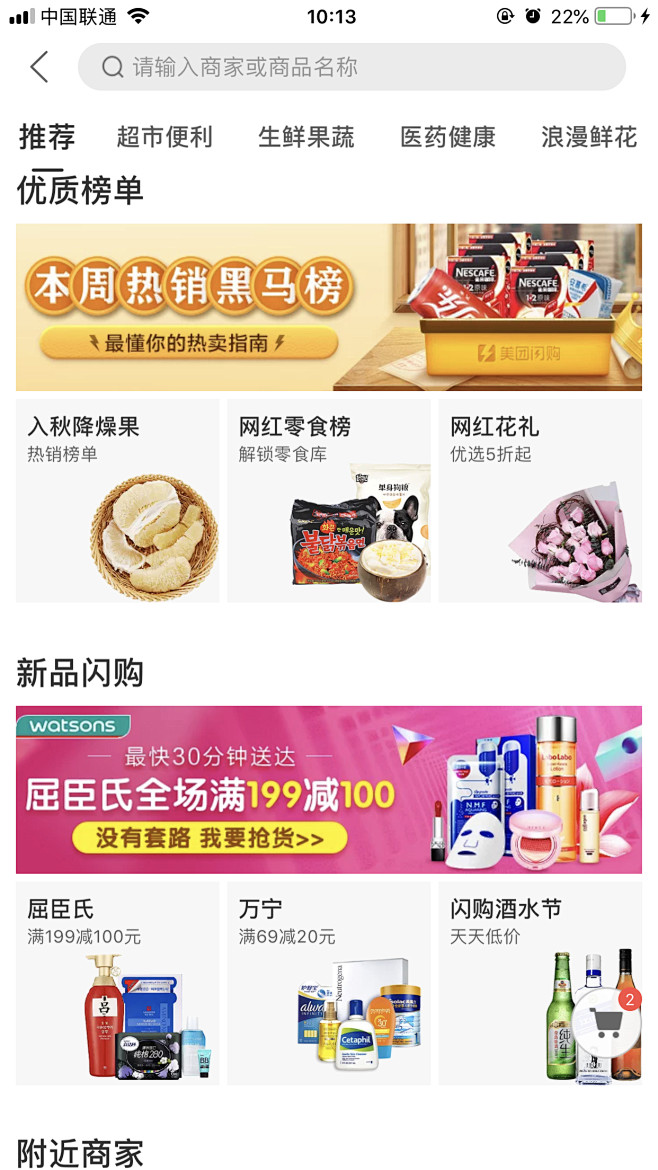Open the 网红零食榜 card

328,500
